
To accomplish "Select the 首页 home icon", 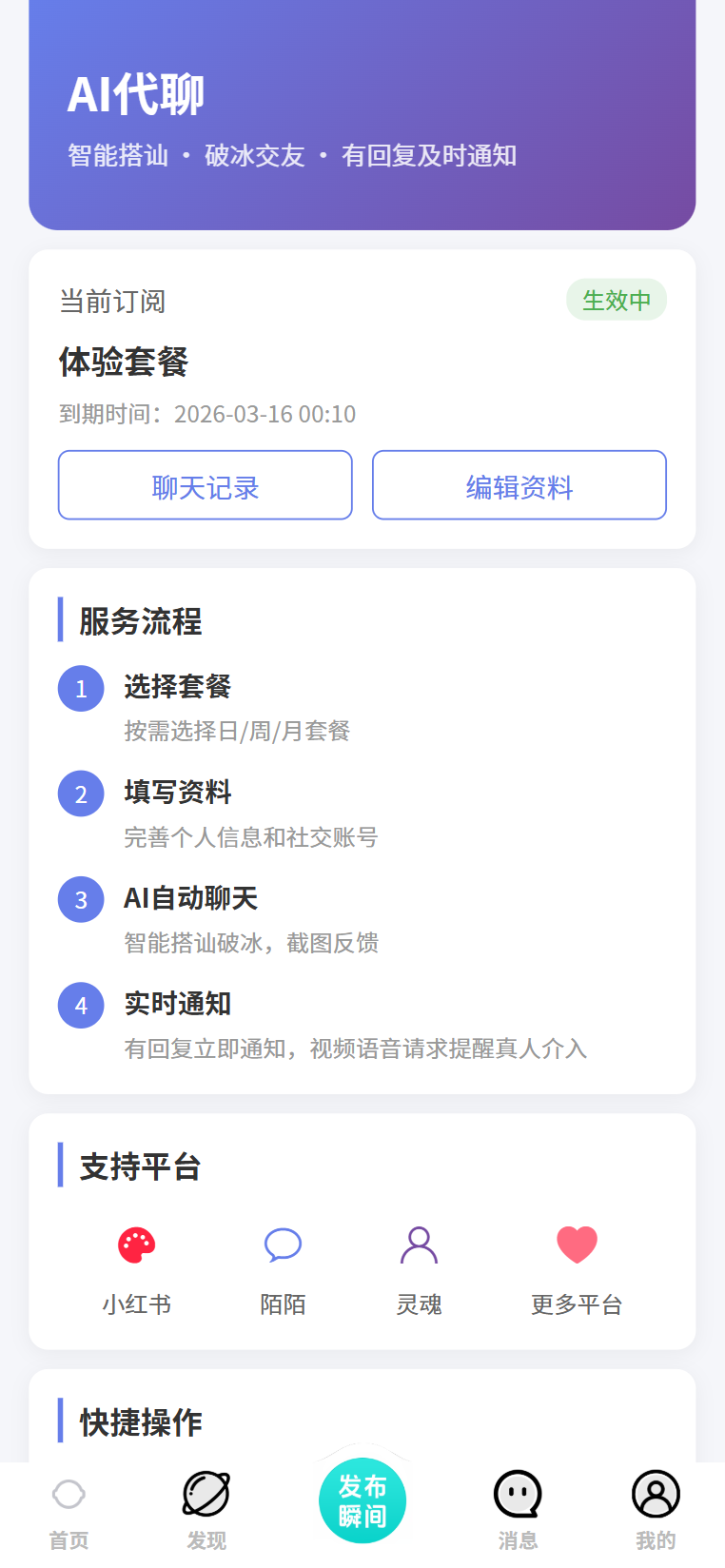I will pyautogui.click(x=68, y=1495).
